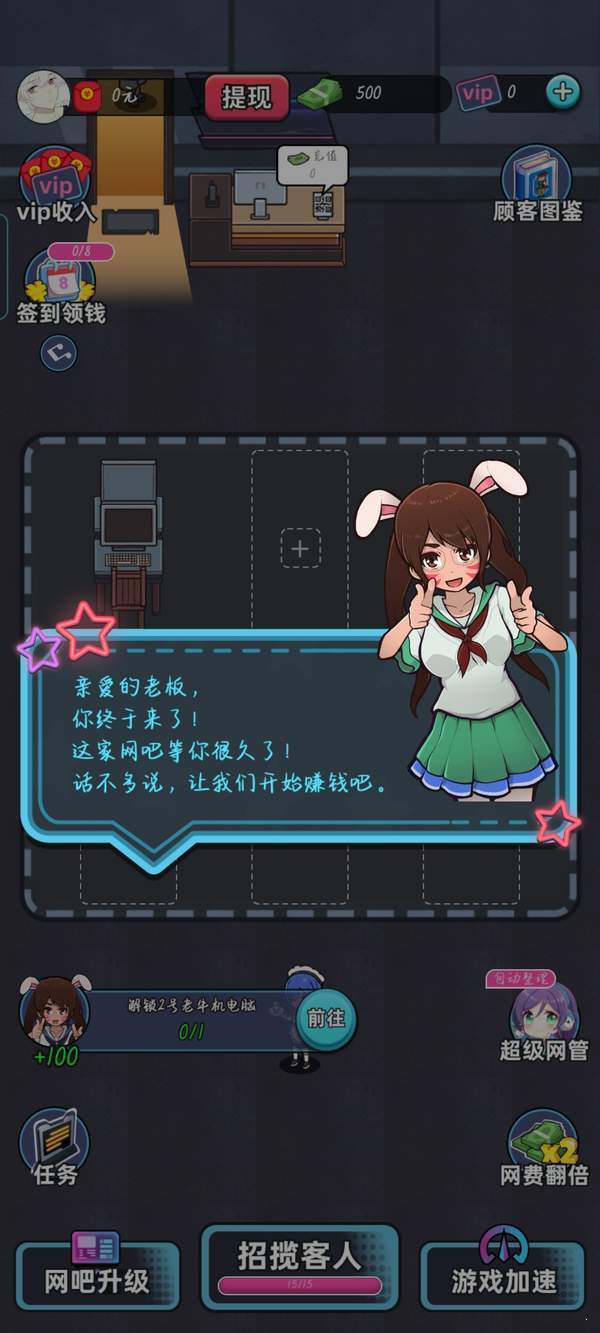This screenshot has width=600, height=1333.
Task: Add VIP points with the plus icon
Action: 563,93
